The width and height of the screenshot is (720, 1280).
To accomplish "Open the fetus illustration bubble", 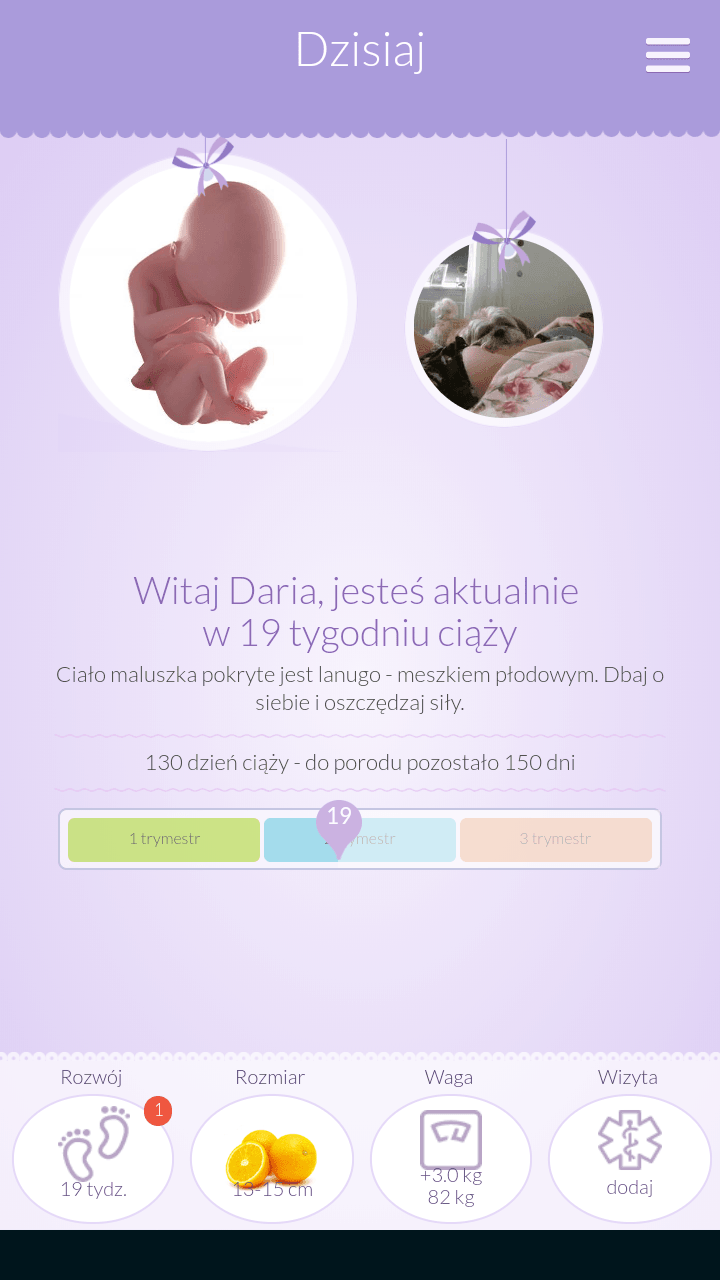I will click(208, 301).
